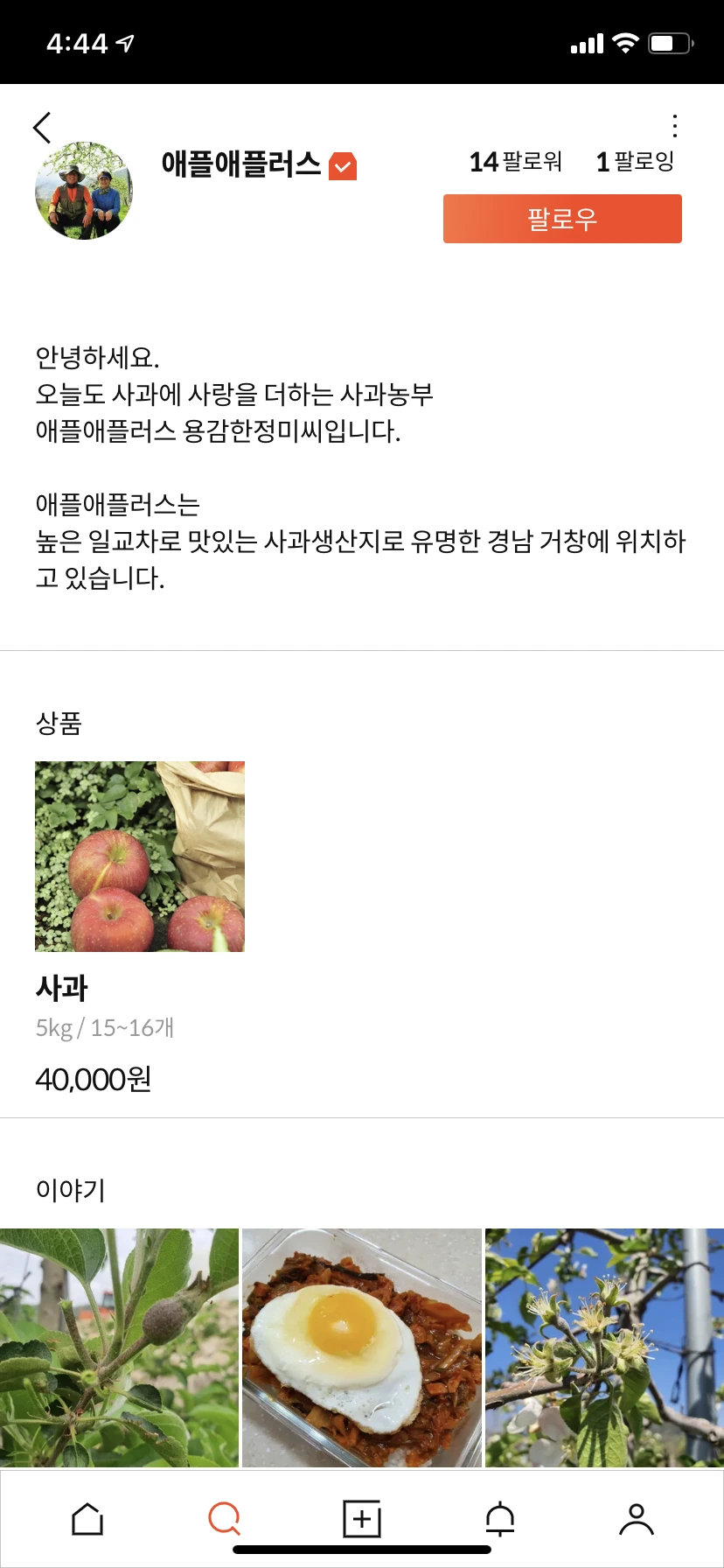Viewport: 724px width, 1568px height.
Task: Open the notifications bell tab
Action: (x=500, y=1519)
